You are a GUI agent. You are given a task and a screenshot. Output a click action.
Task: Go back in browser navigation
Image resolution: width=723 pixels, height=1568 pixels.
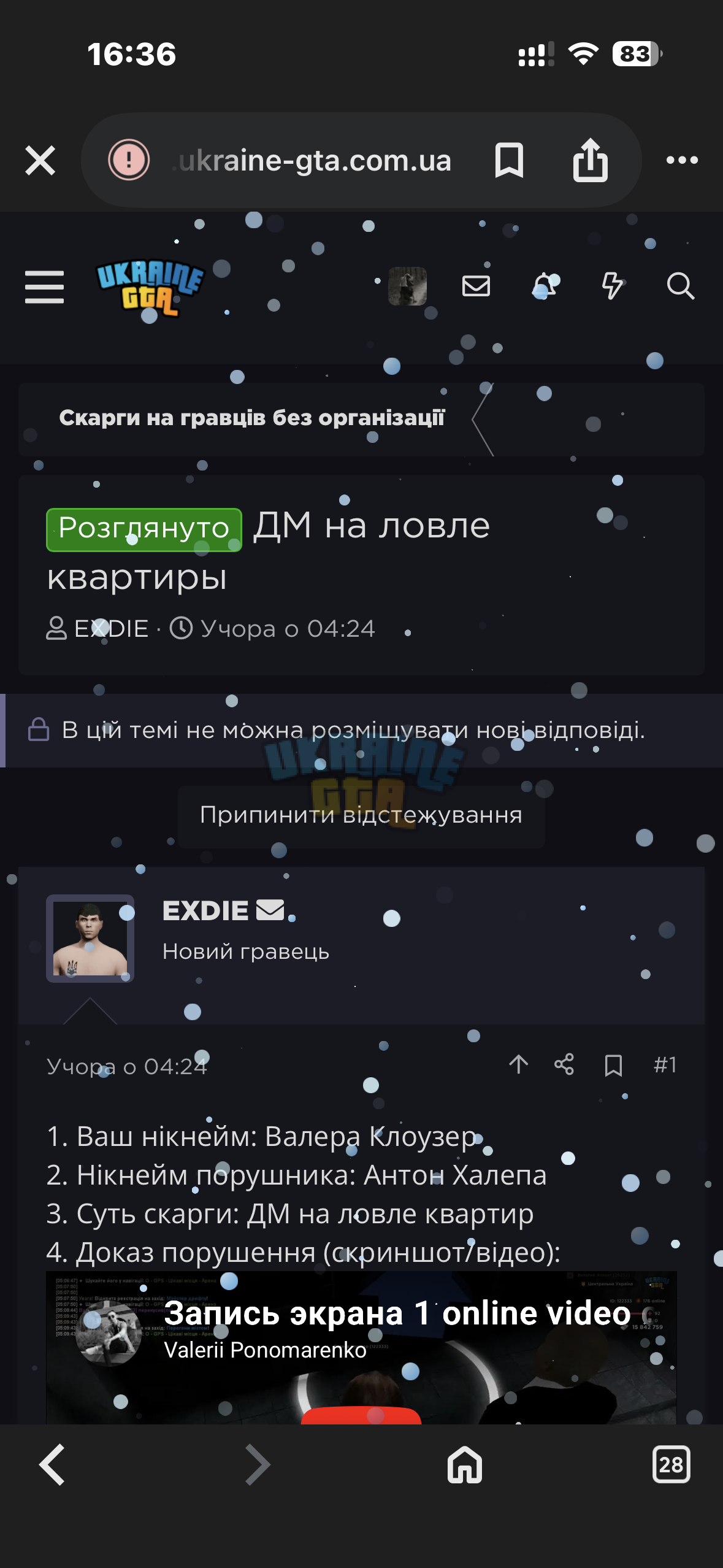52,1465
